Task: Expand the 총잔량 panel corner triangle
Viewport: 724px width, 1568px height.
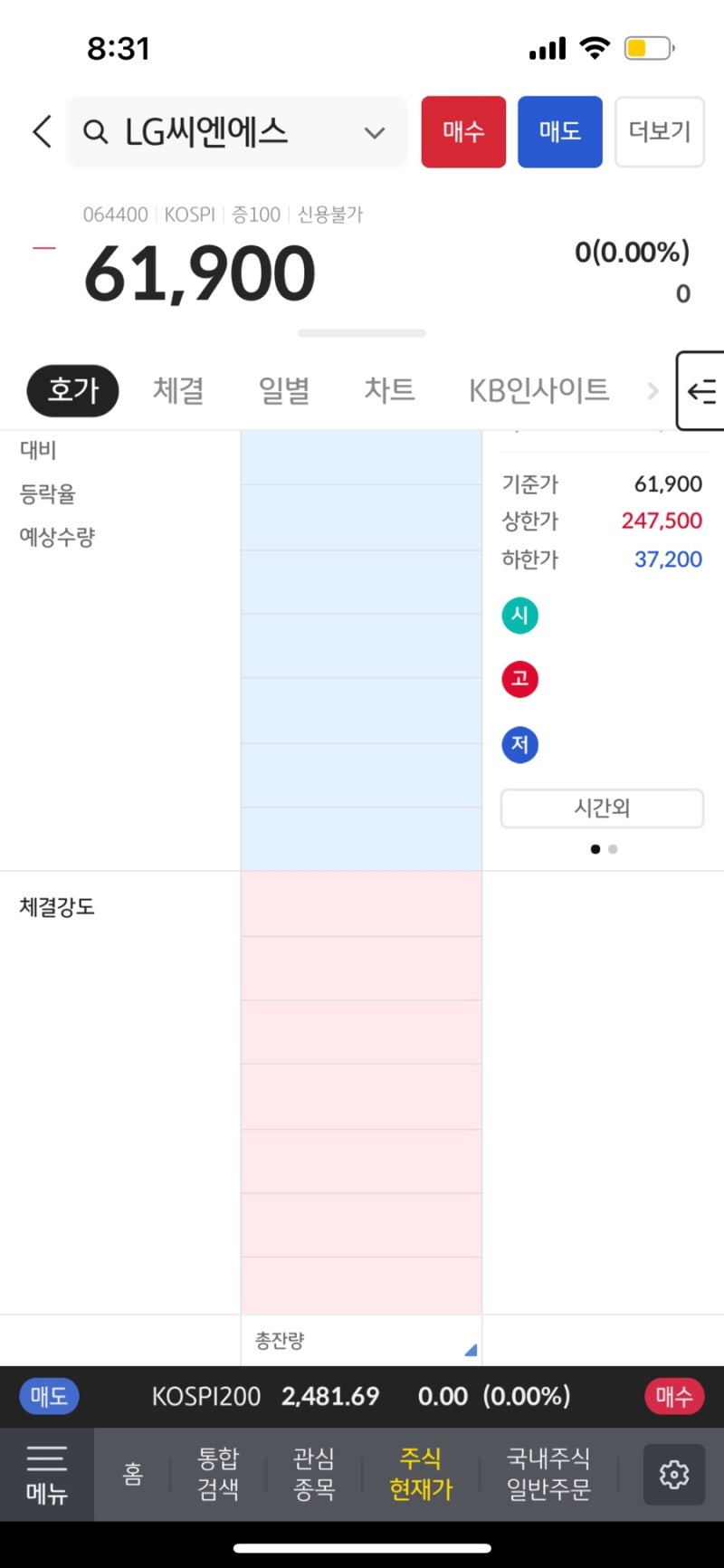Action: click(x=470, y=1351)
